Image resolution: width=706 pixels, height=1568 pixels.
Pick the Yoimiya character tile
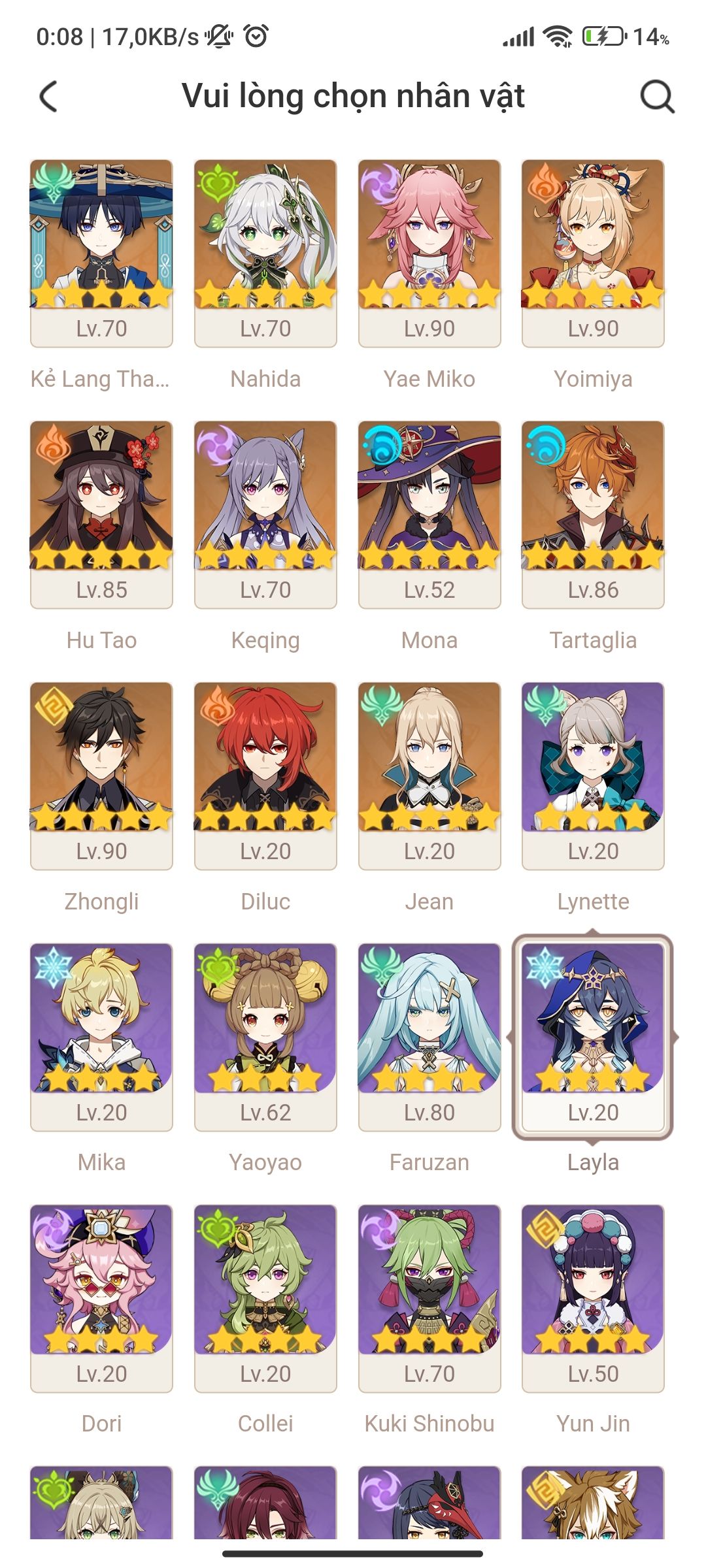pyautogui.click(x=593, y=253)
